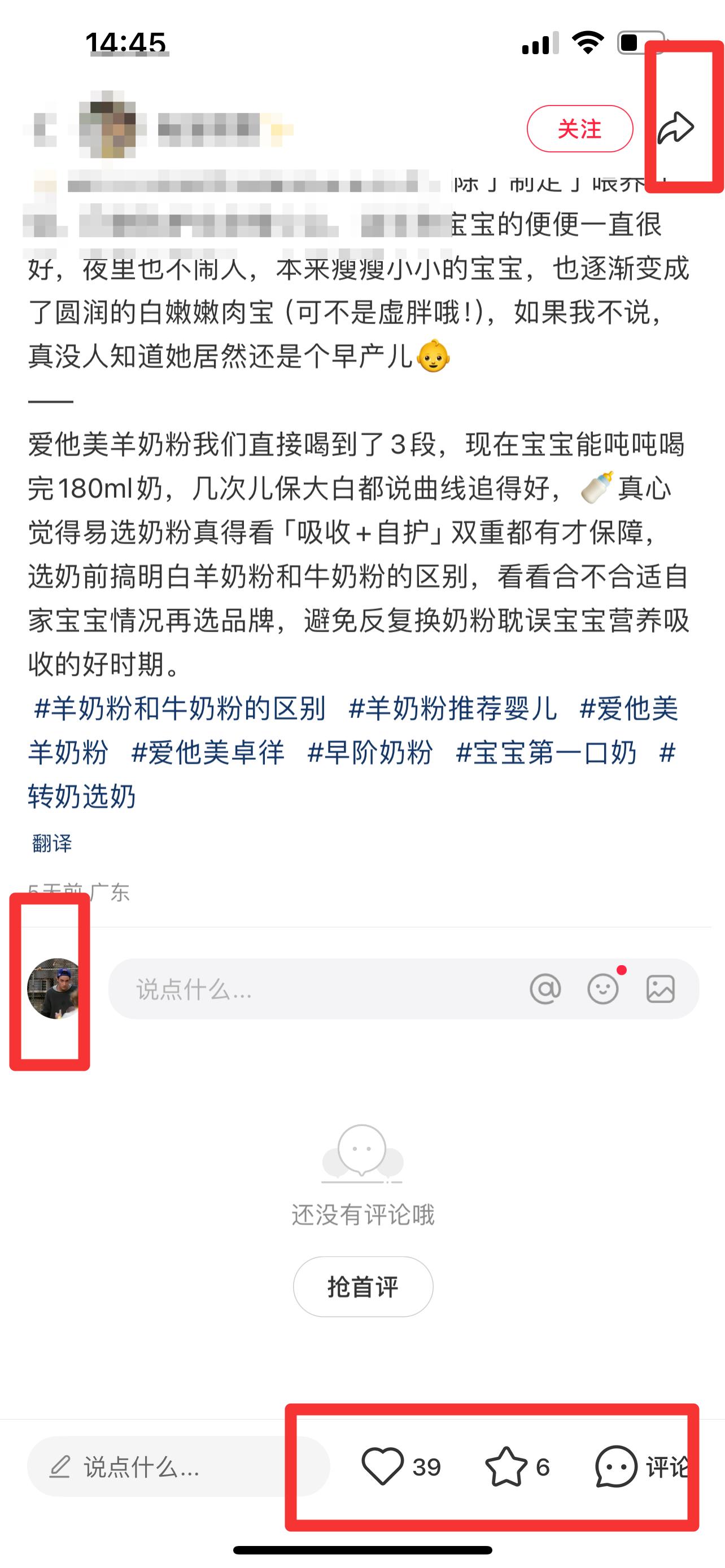Mention someone with the @ icon
The image size is (725, 1568).
point(545,988)
